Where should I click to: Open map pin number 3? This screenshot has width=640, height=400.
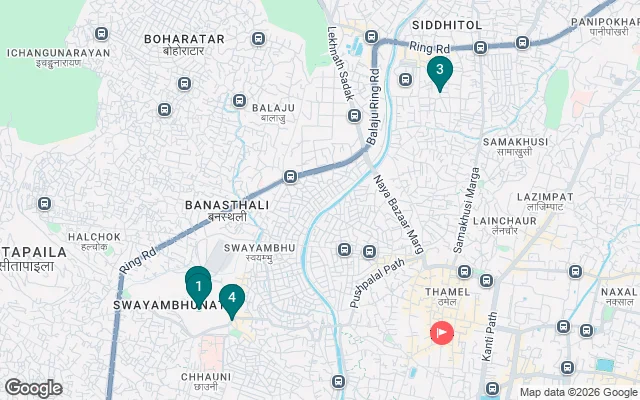coord(439,71)
